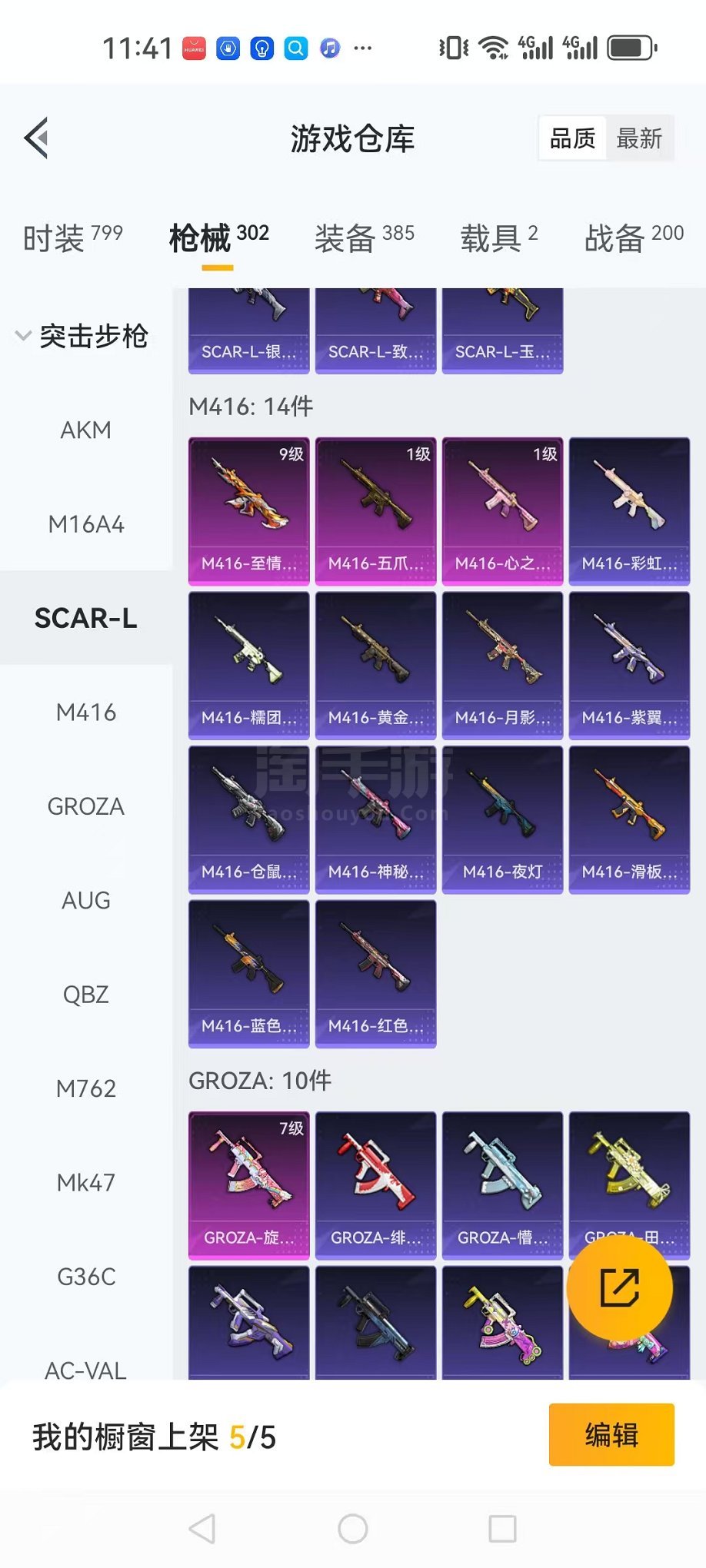The width and height of the screenshot is (706, 1568).
Task: Tap the 编辑 button
Action: [x=611, y=1435]
